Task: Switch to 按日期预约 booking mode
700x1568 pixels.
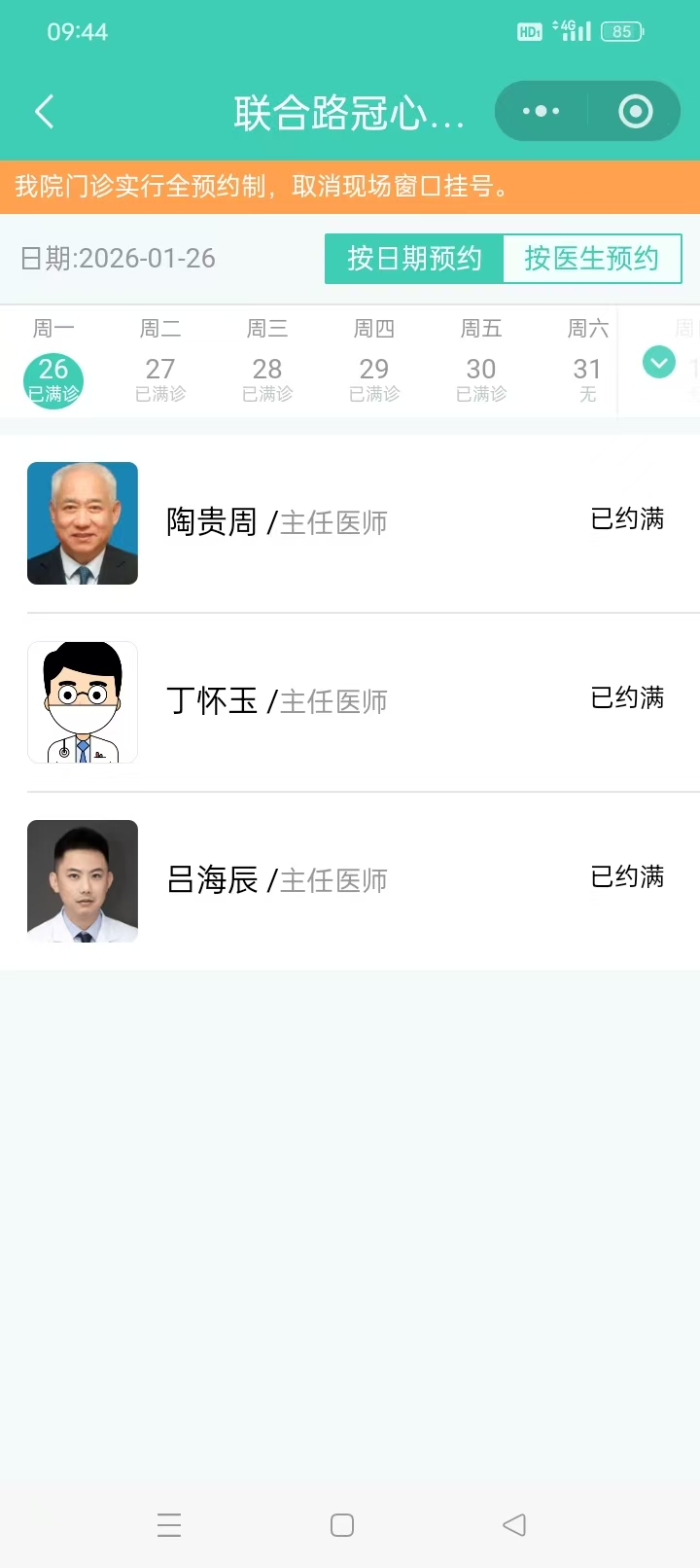Action: click(414, 259)
